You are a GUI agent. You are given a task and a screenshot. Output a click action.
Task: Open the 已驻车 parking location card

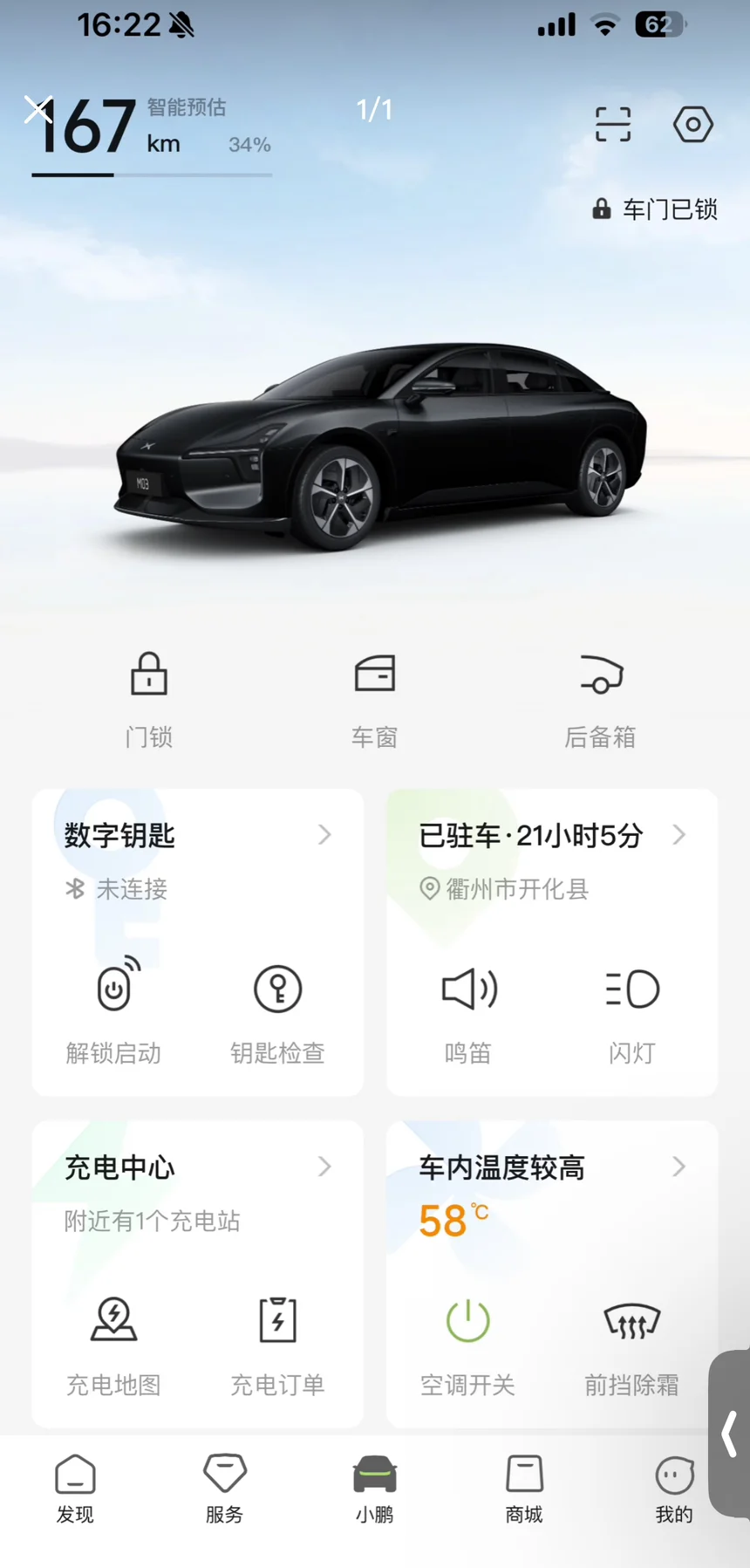pyautogui.click(x=551, y=835)
